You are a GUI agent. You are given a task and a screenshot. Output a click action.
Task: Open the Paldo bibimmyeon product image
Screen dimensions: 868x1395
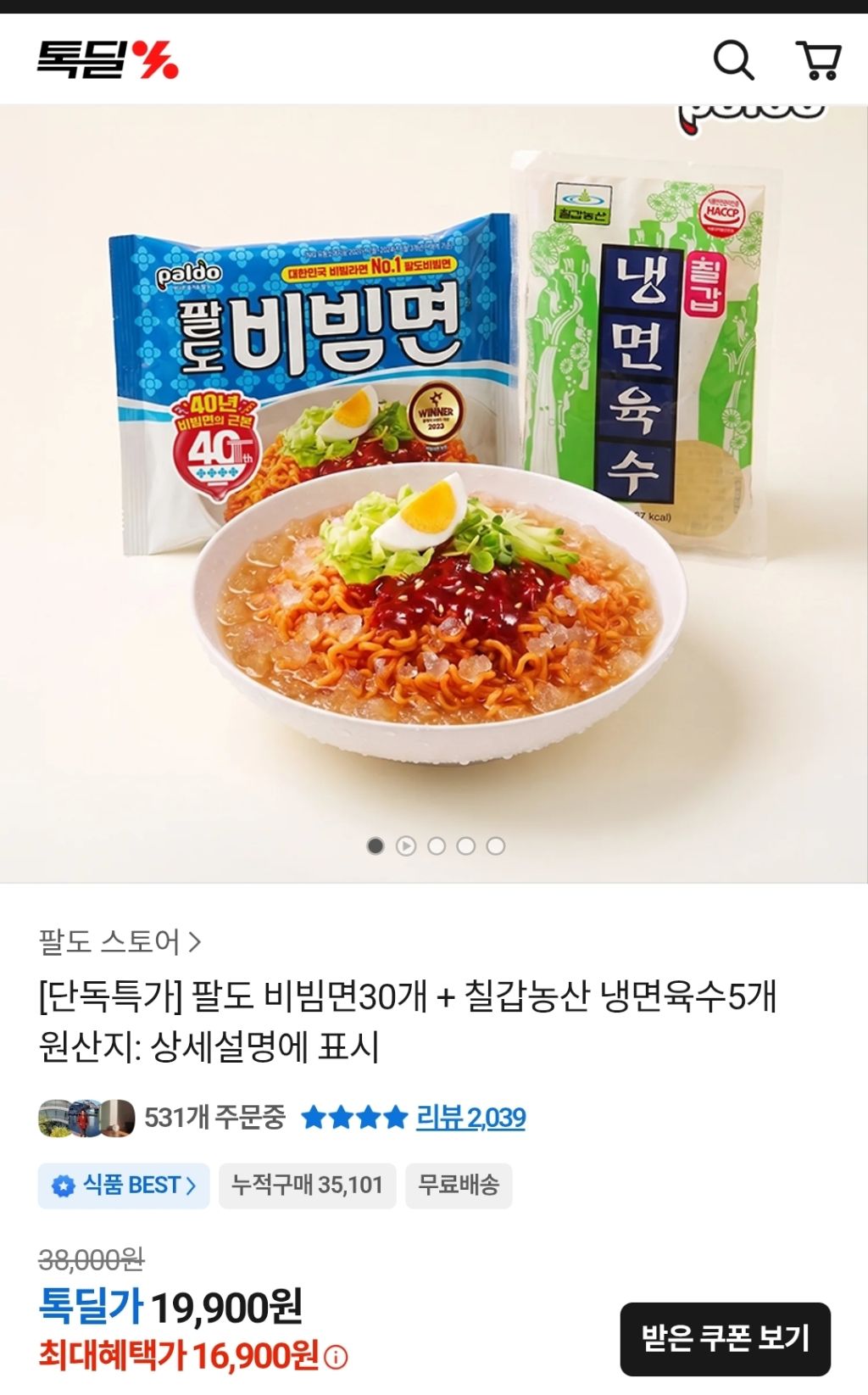coord(434,494)
